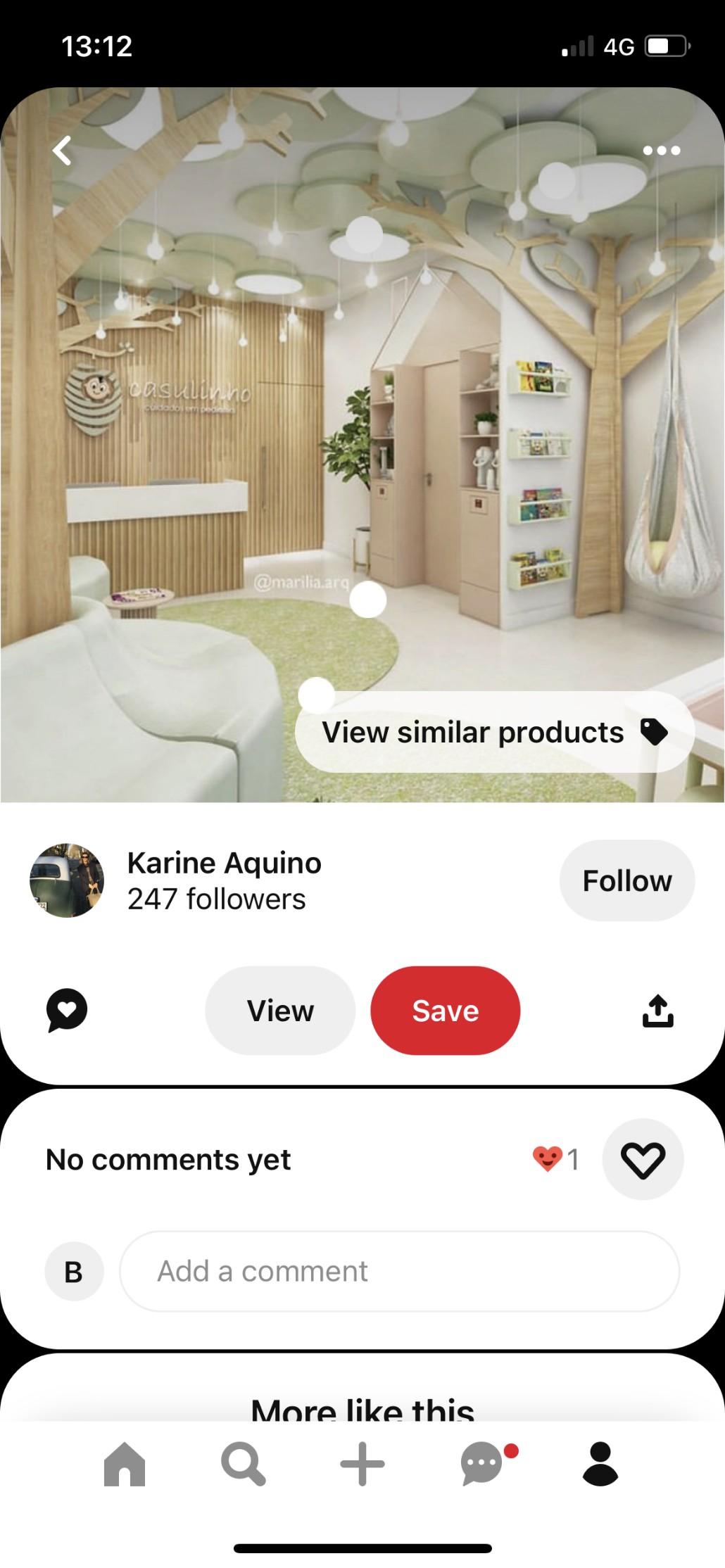Open the messages tab
This screenshot has height=1568, width=725.
[x=482, y=1464]
